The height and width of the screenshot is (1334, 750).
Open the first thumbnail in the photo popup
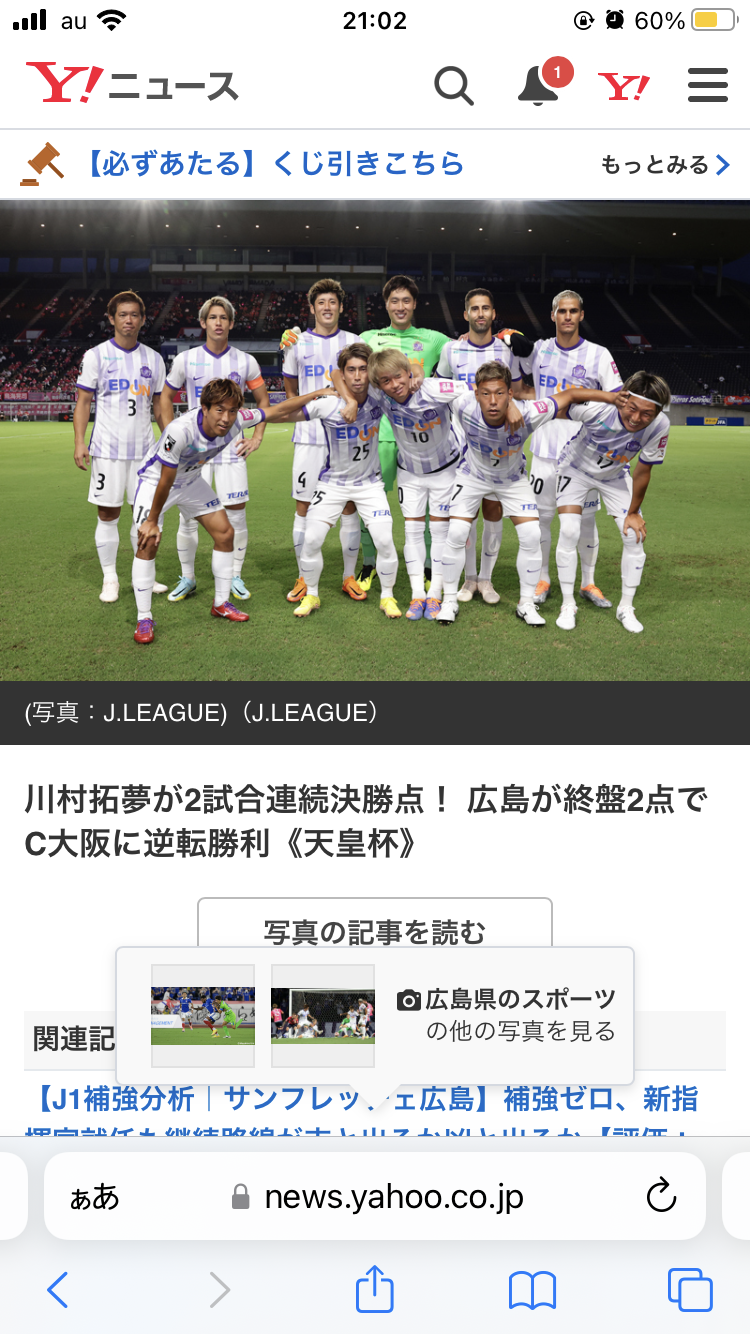pos(203,1015)
